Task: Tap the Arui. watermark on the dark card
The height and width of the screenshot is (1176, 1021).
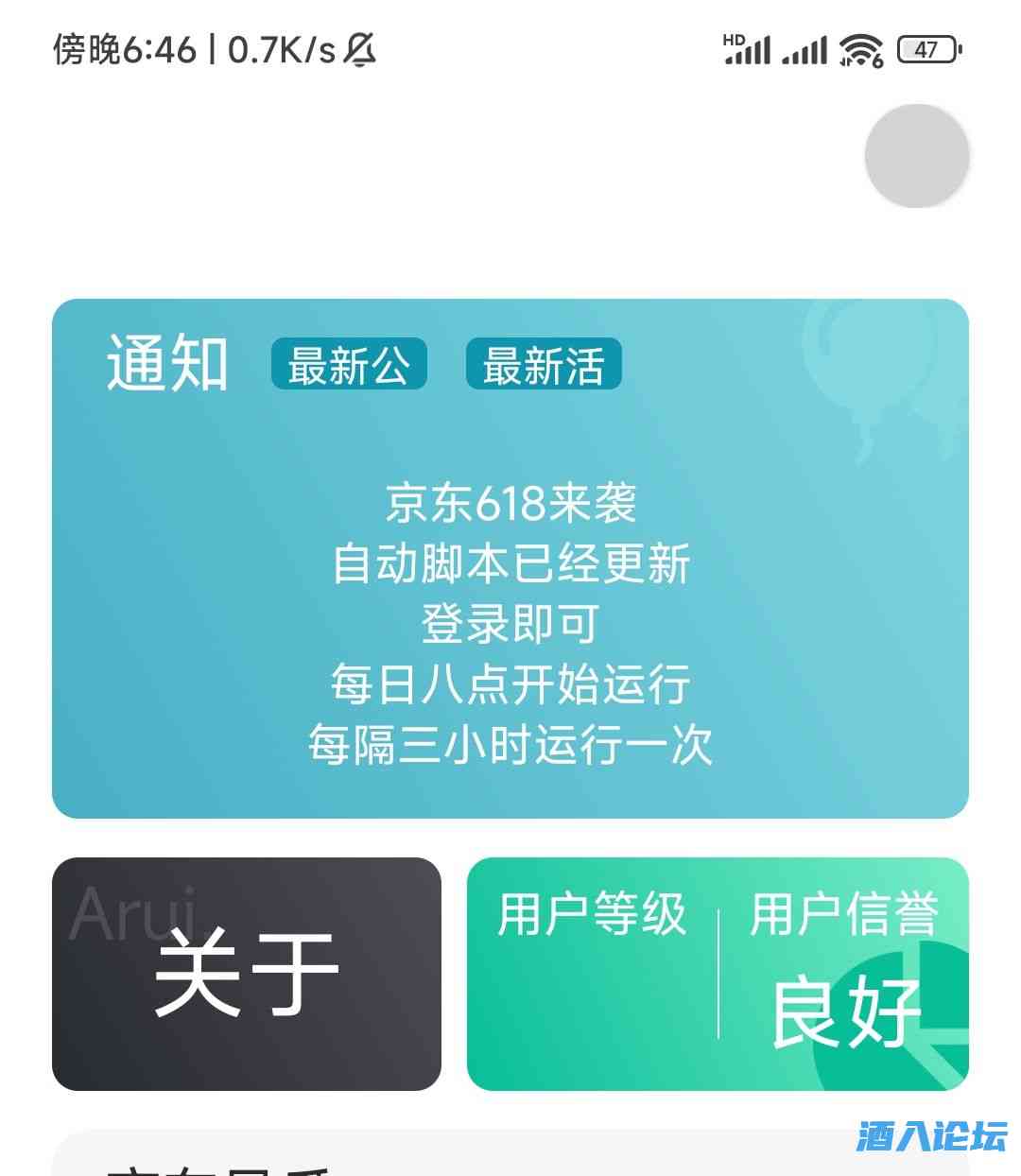Action: (x=139, y=912)
